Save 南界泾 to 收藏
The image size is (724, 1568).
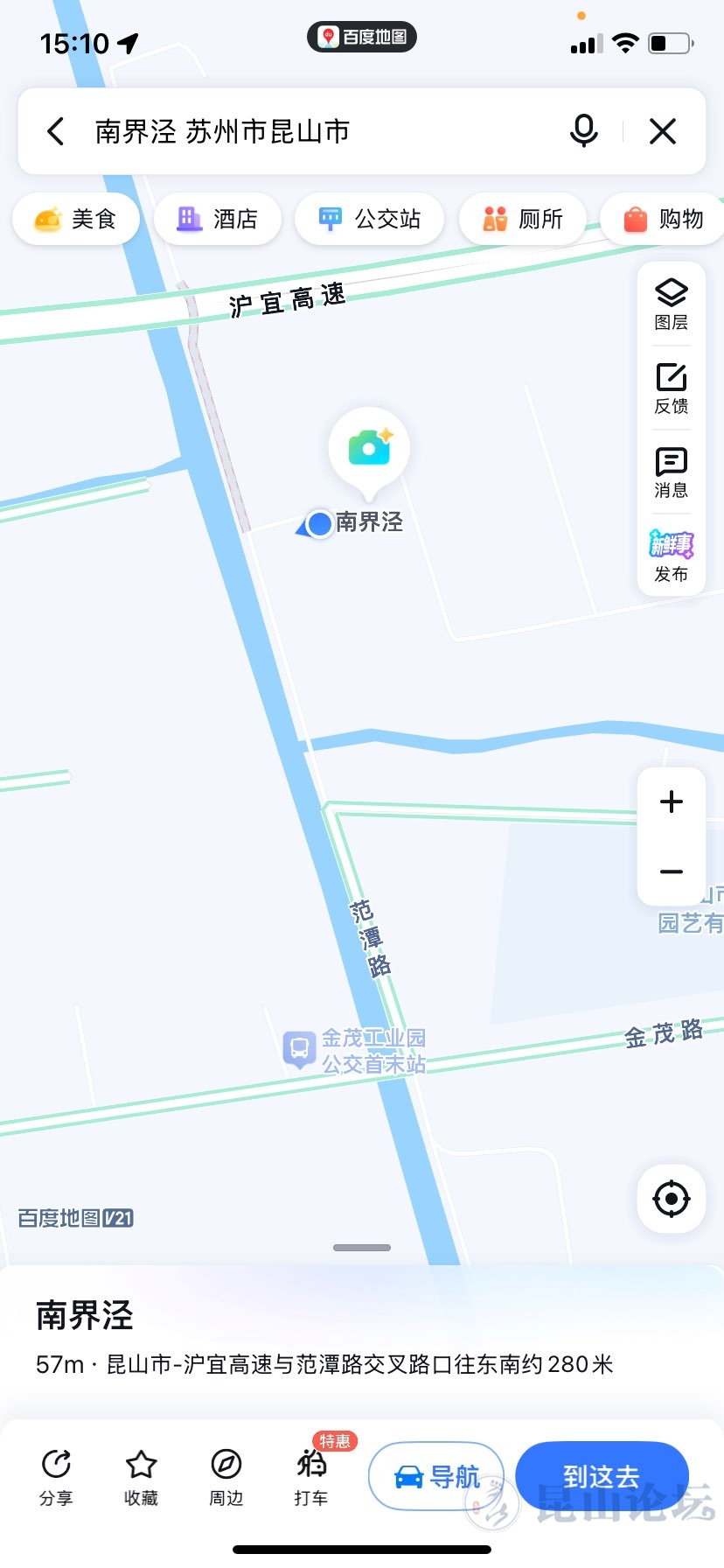pyautogui.click(x=141, y=1477)
